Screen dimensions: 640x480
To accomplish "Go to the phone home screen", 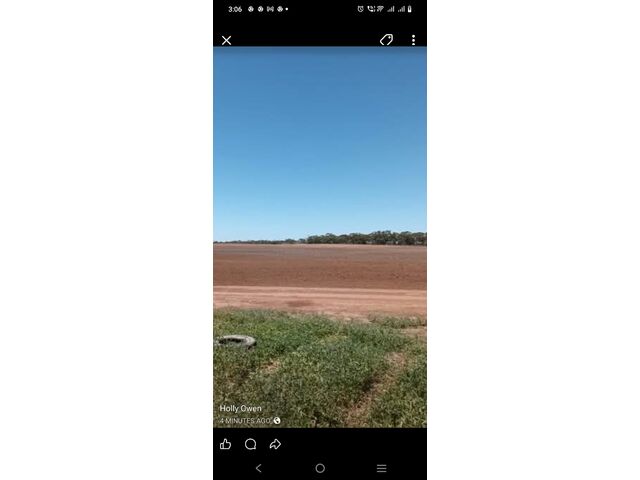I will 320,468.
